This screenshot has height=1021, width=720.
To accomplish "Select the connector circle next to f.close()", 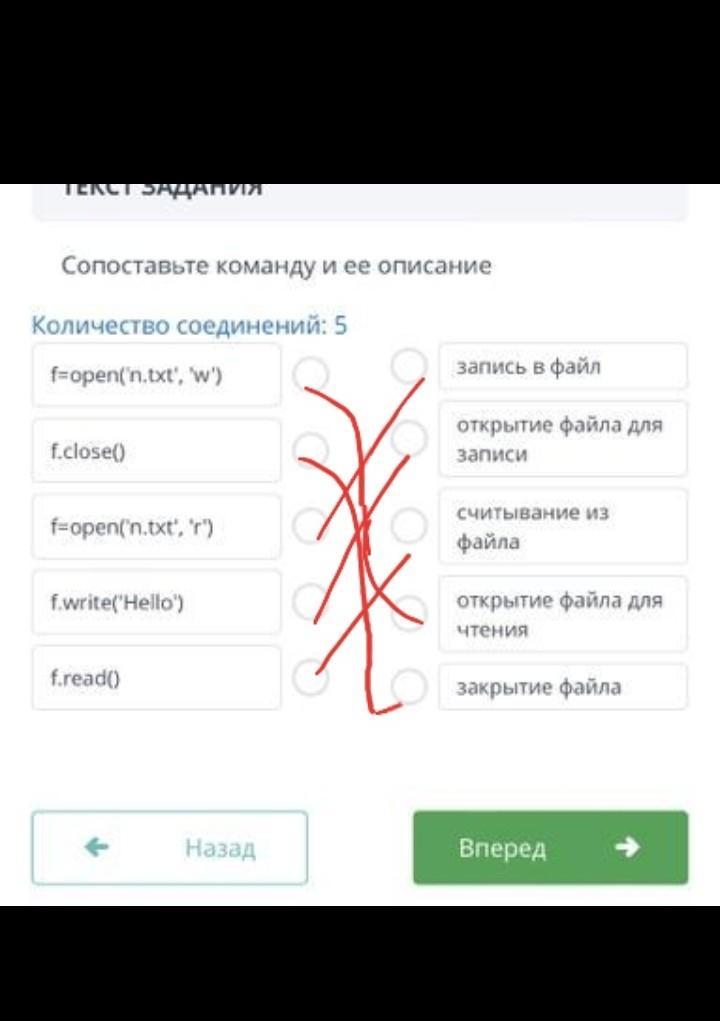I will (x=310, y=449).
